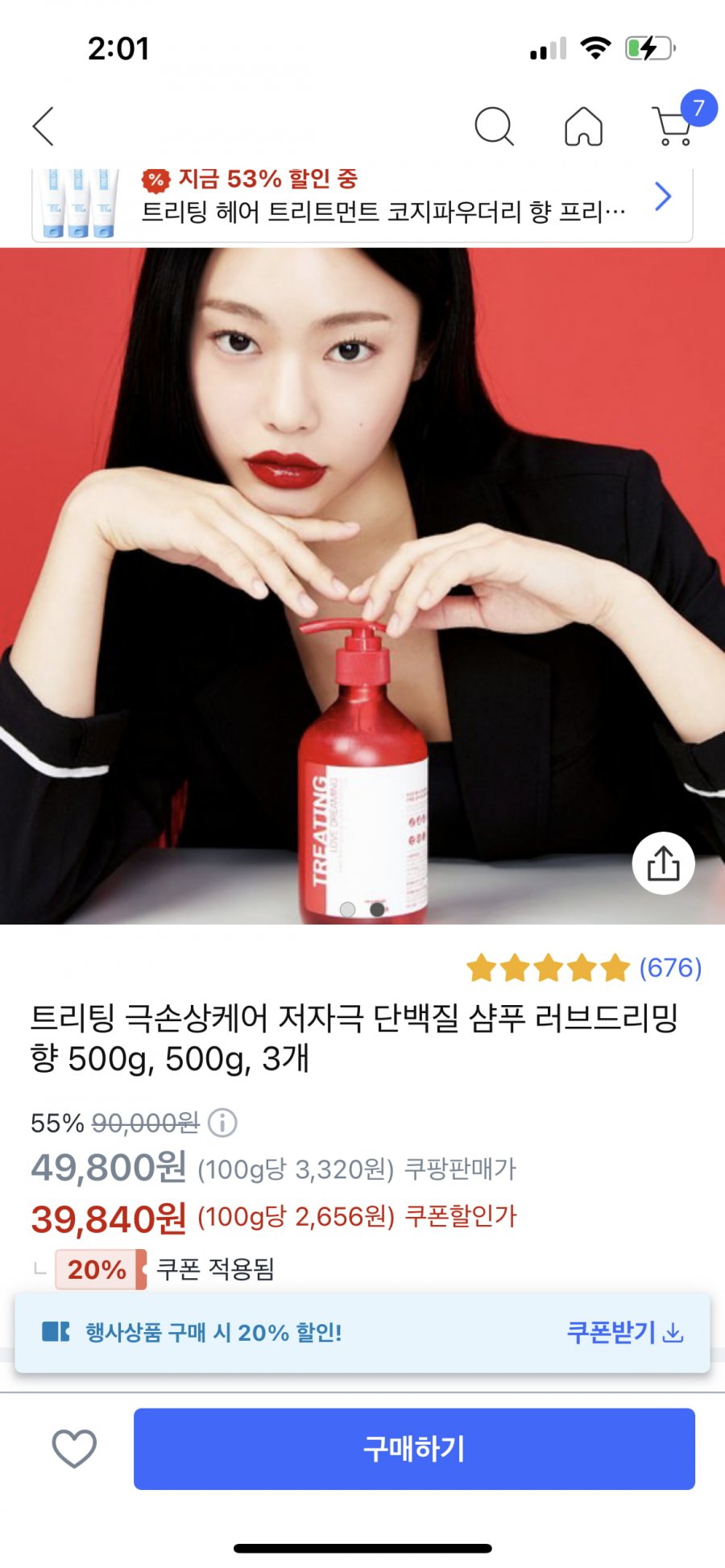Add this product to the wishlist heart
Image resolution: width=725 pixels, height=1568 pixels.
(x=74, y=1448)
